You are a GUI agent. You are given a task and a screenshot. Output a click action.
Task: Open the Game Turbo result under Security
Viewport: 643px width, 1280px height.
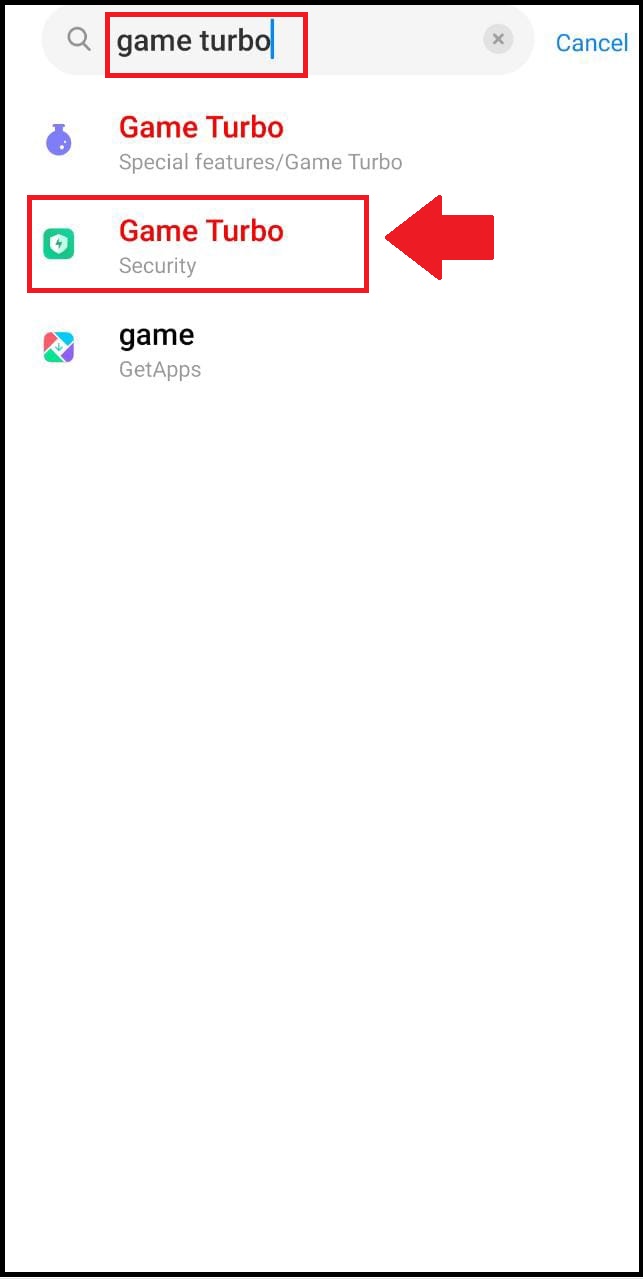coord(198,245)
